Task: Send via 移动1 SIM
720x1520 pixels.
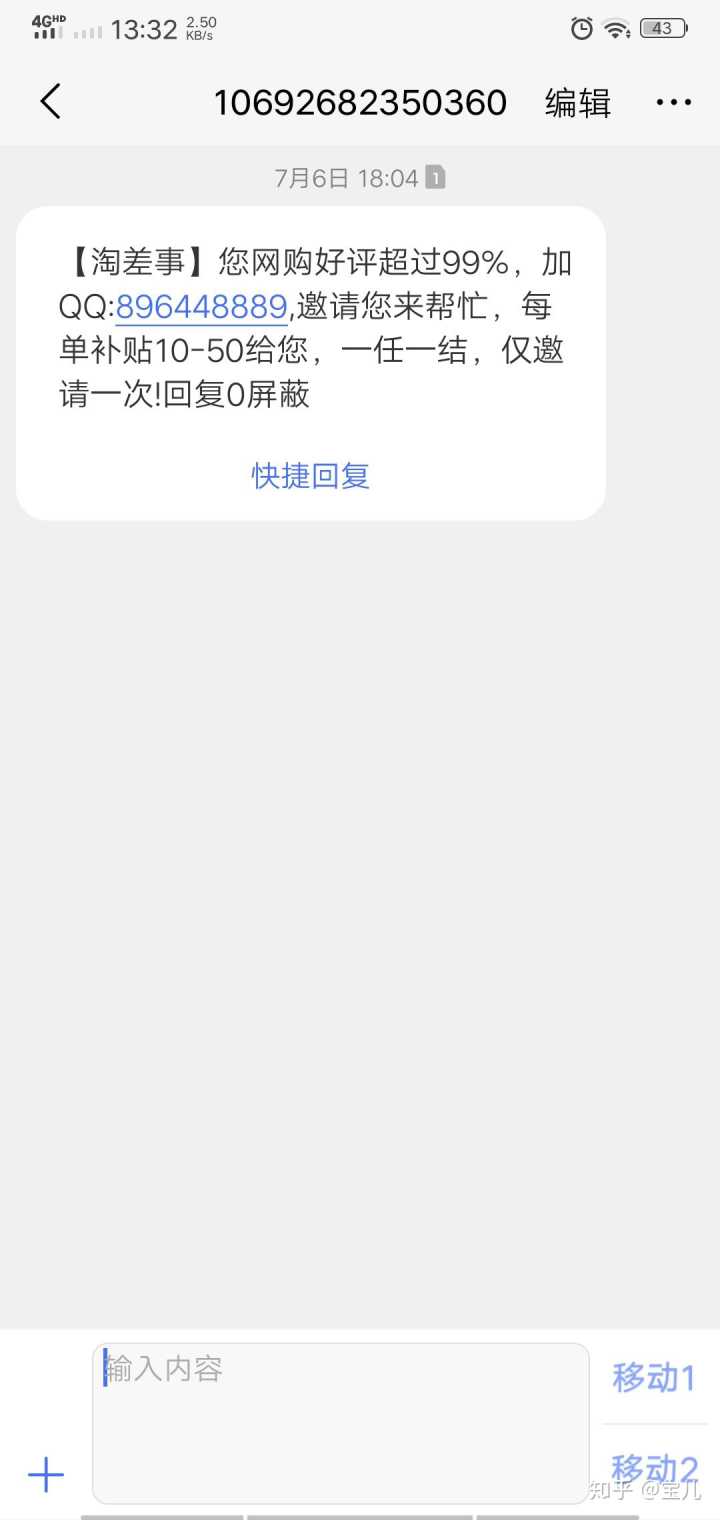Action: pyautogui.click(x=654, y=1378)
